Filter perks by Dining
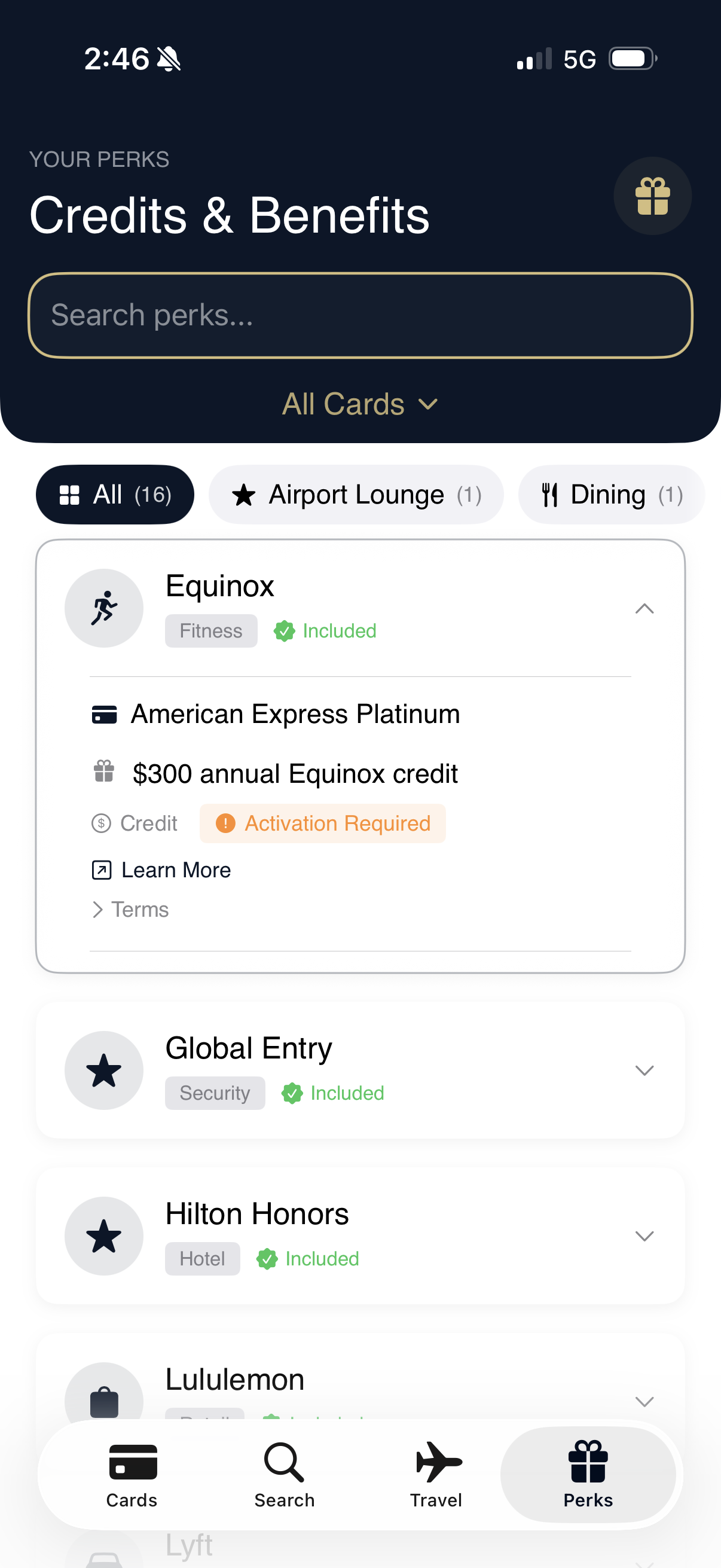 pyautogui.click(x=611, y=494)
